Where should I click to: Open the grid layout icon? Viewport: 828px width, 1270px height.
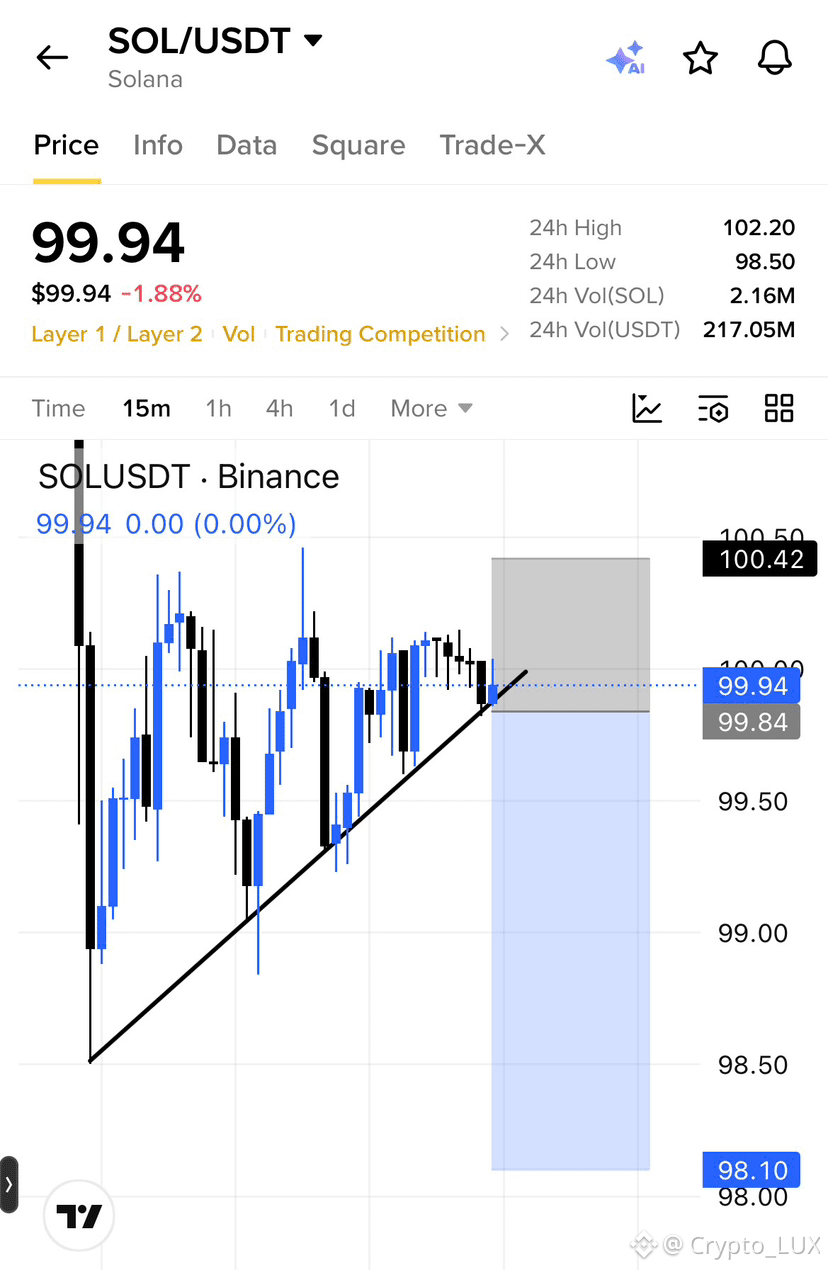[x=779, y=408]
